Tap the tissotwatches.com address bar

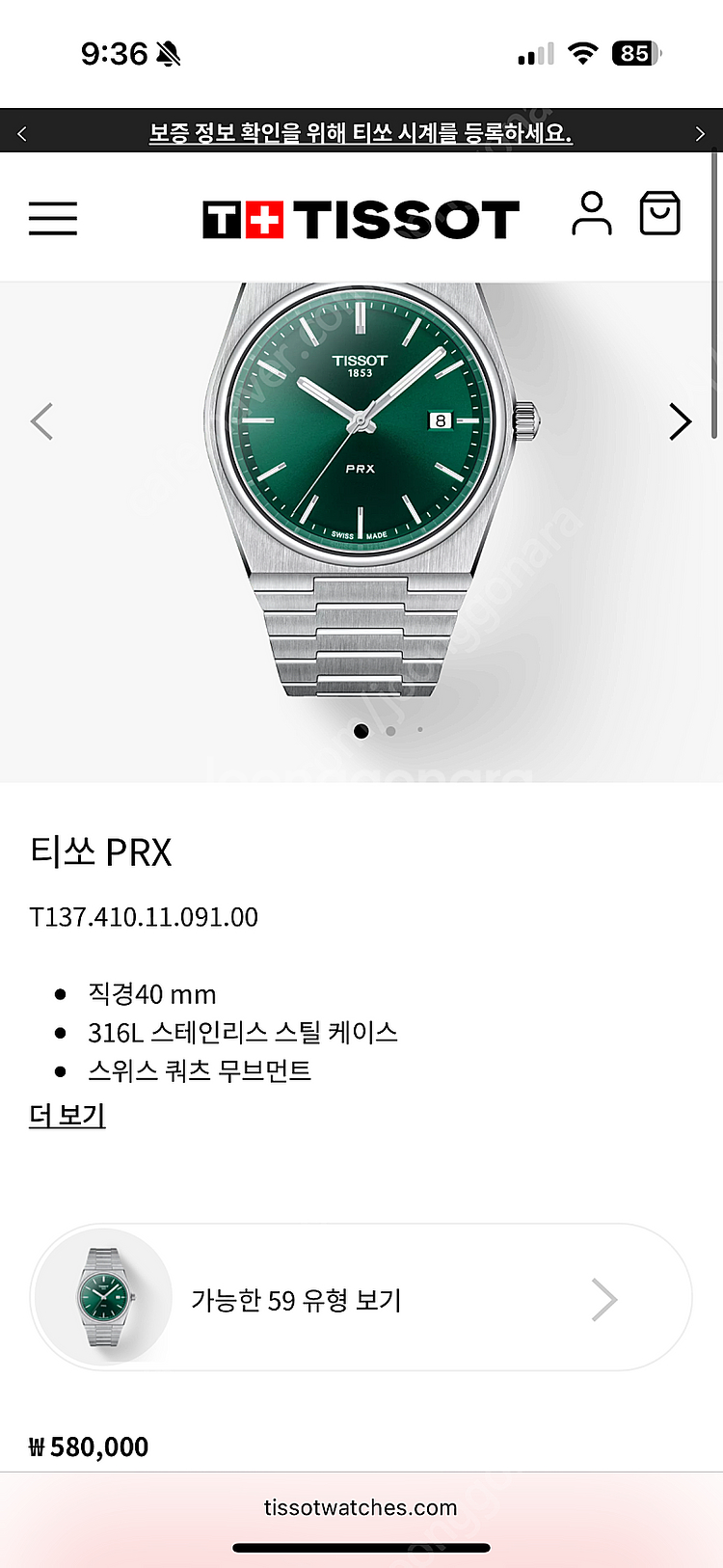point(361,1507)
